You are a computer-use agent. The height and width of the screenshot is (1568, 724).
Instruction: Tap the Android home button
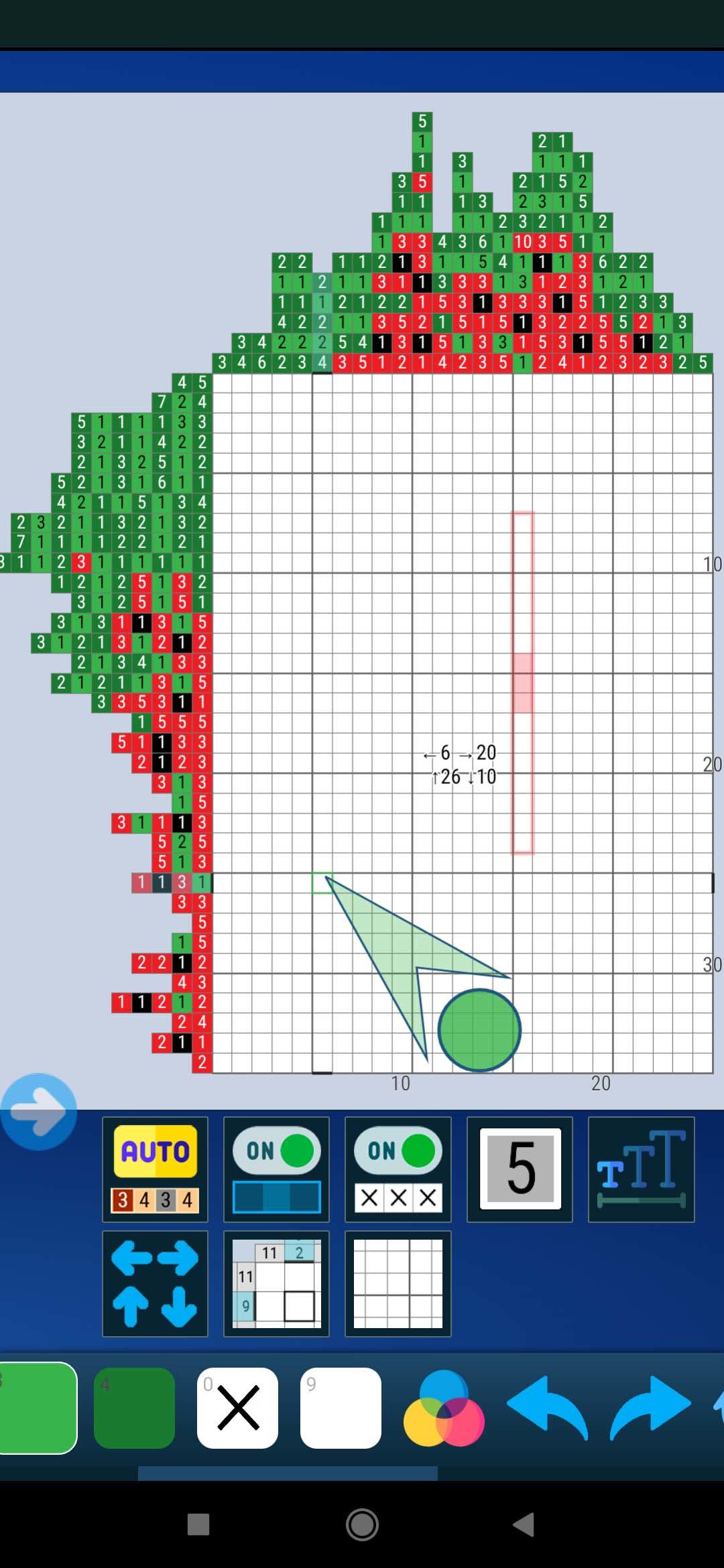(361, 1525)
